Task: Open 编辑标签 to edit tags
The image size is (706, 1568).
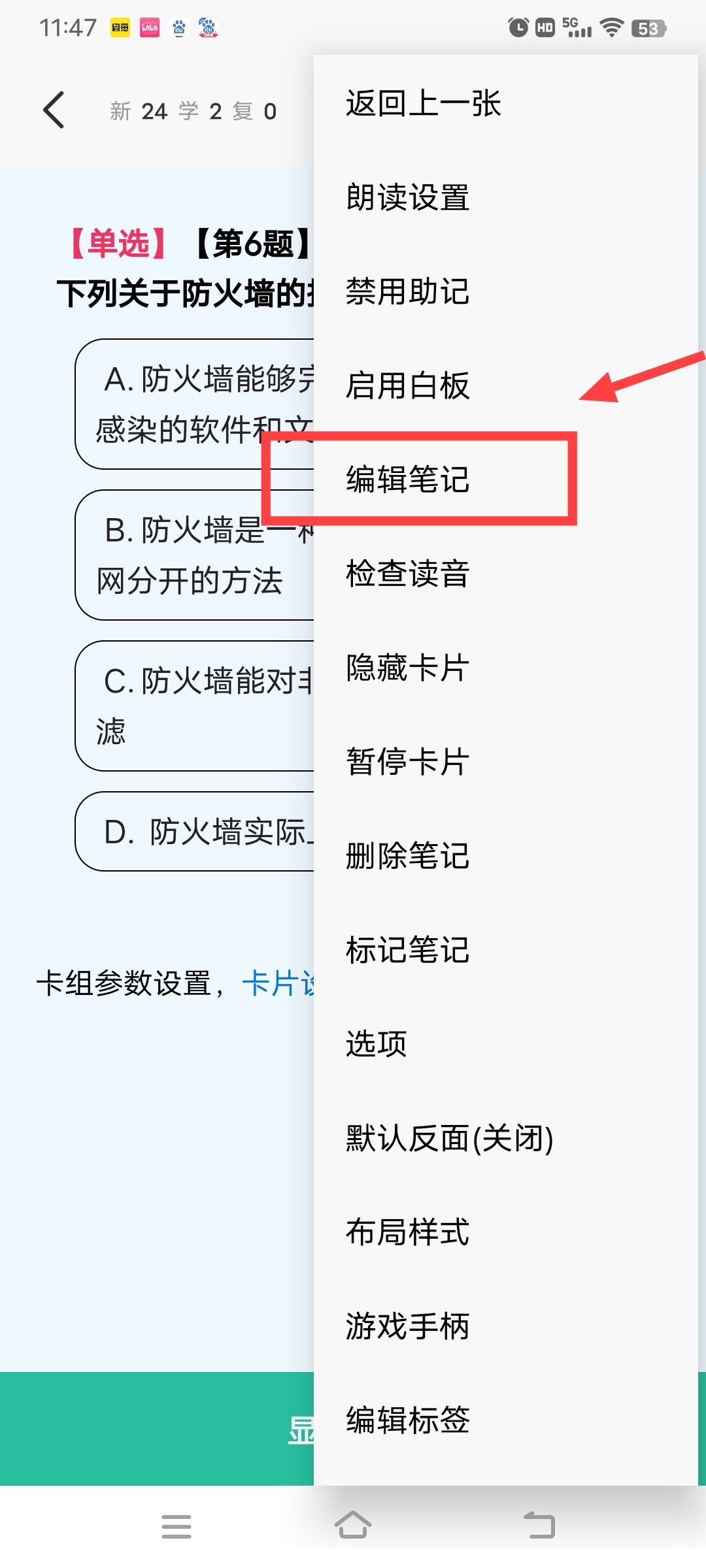Action: click(x=506, y=1420)
